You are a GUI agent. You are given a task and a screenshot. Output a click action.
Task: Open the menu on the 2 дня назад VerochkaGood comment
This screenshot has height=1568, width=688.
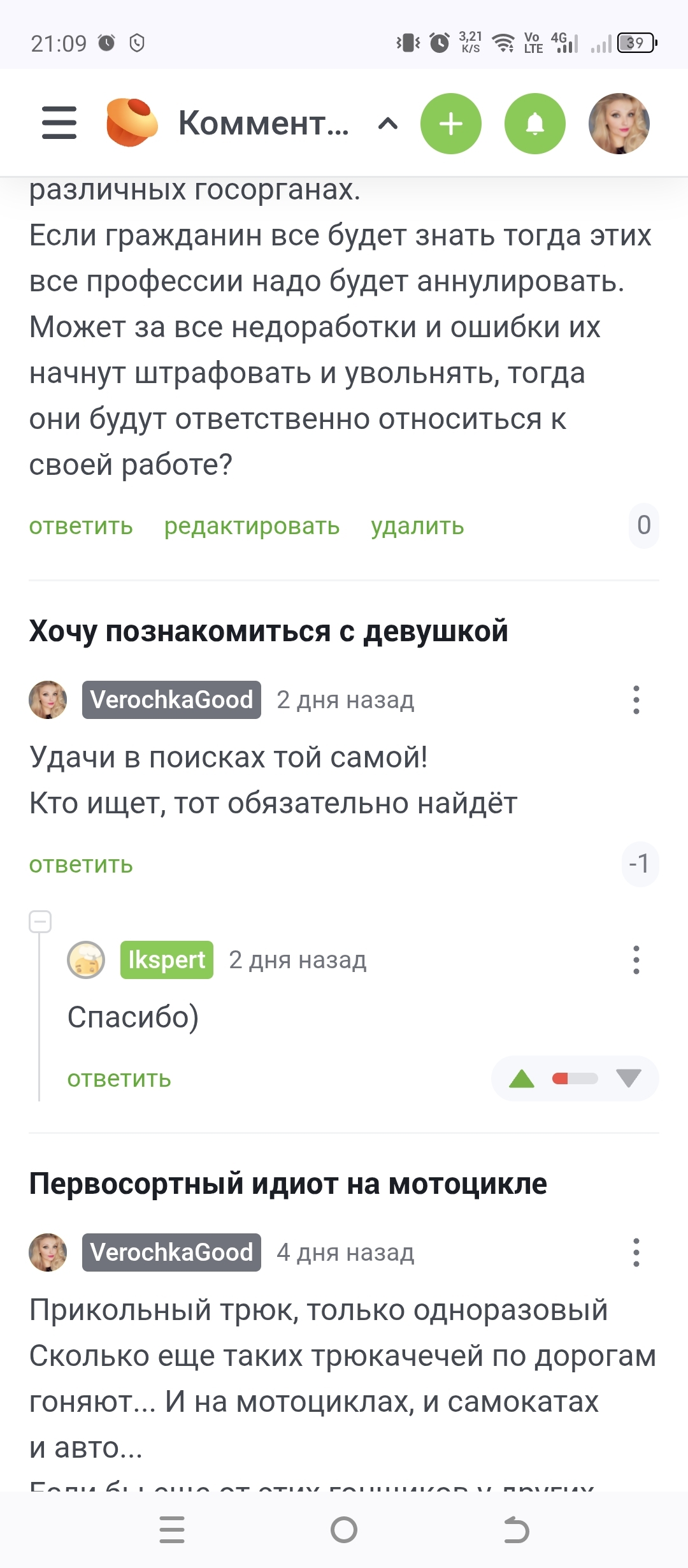pos(636,700)
